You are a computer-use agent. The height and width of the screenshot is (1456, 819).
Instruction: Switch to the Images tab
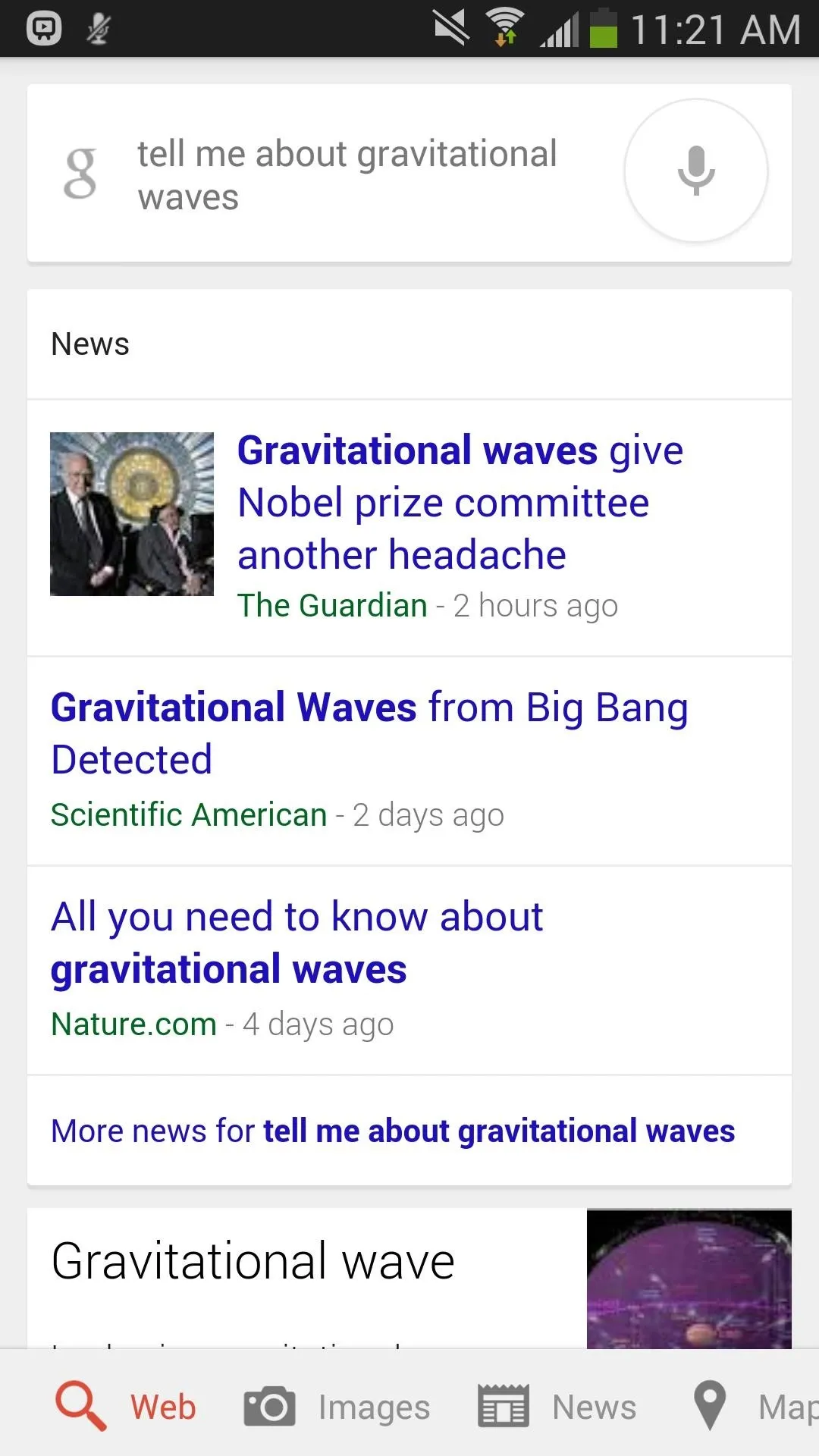(337, 1407)
